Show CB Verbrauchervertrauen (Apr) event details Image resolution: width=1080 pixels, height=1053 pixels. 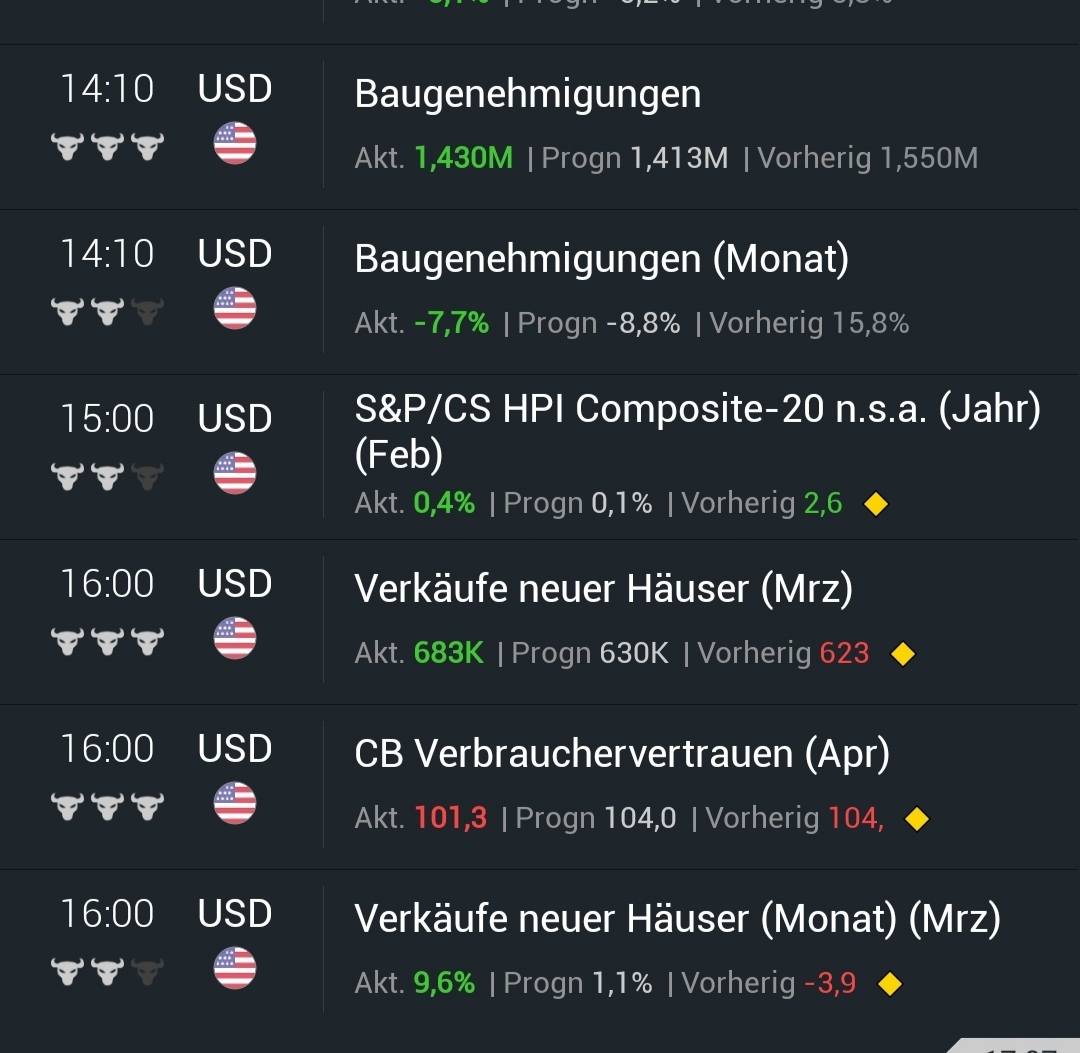(x=621, y=754)
